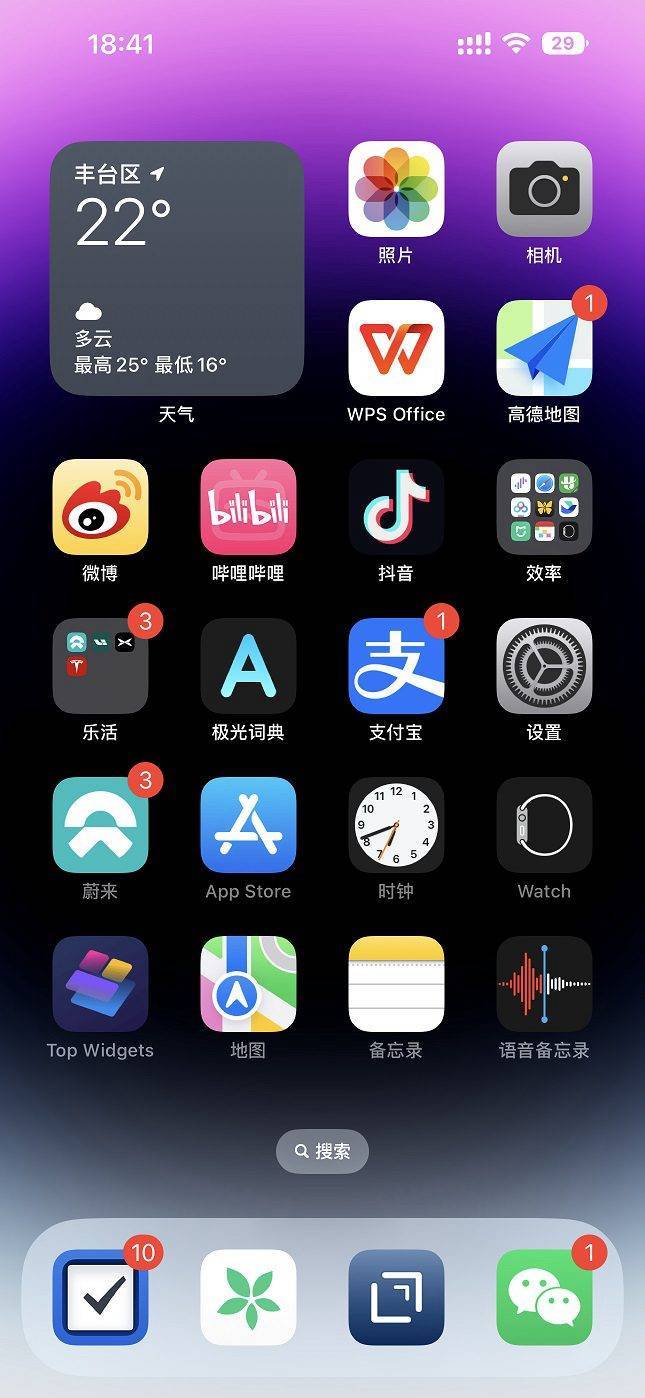Viewport: 645px width, 1398px height.
Task: Open the 相机 Camera app
Action: (544, 189)
